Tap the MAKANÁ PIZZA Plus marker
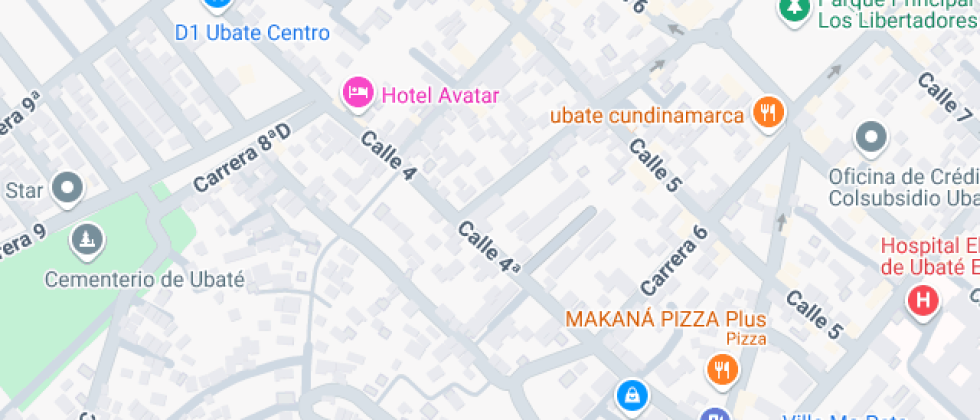This screenshot has width=980, height=420. tap(721, 369)
